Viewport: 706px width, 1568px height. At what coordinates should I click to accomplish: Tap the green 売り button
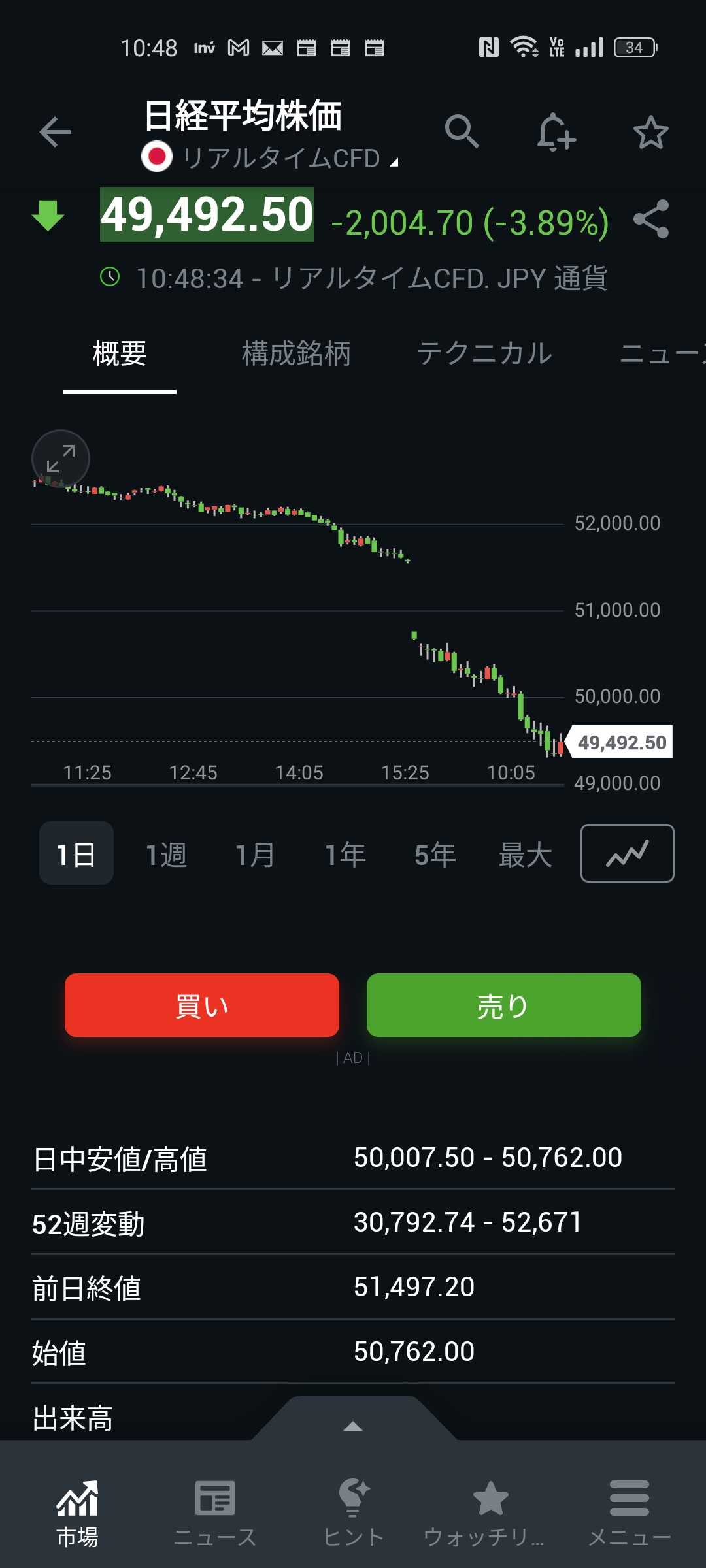503,1005
